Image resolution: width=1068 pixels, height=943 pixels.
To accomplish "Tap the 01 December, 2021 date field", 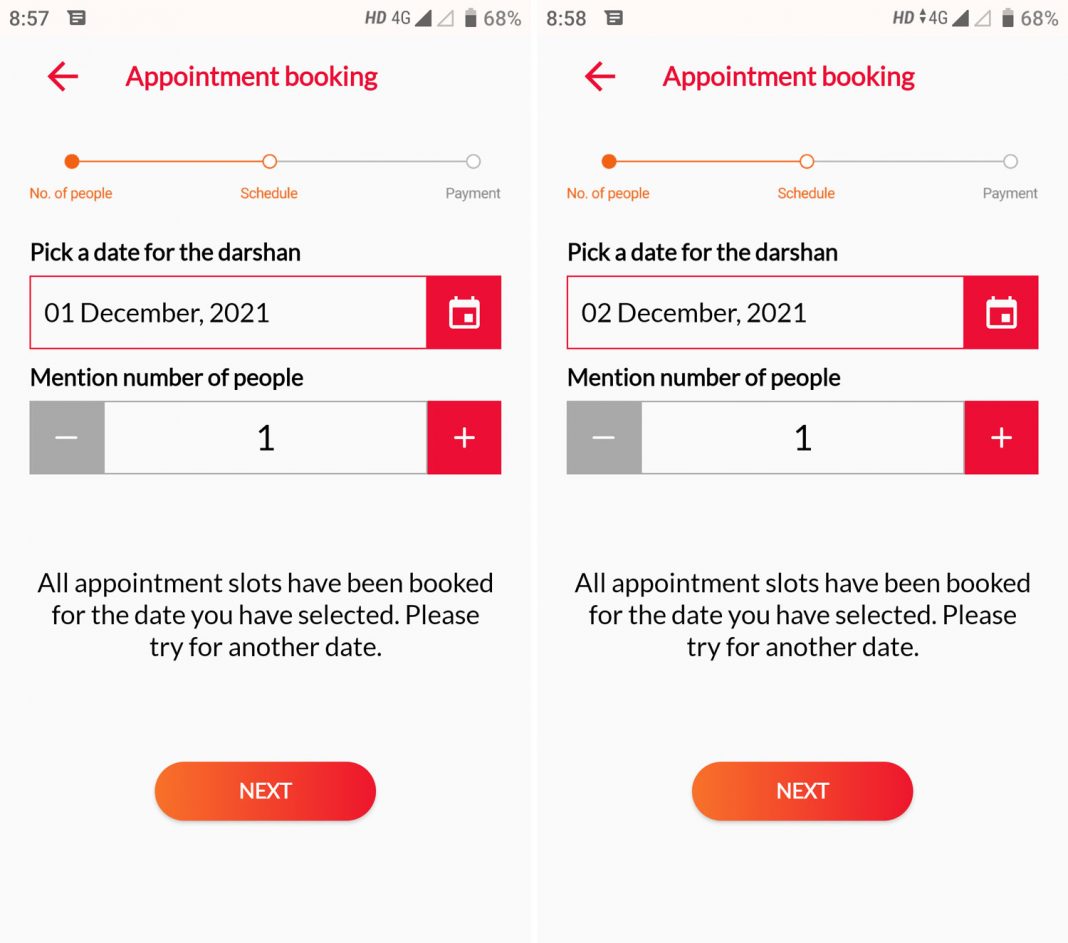I will [x=228, y=313].
